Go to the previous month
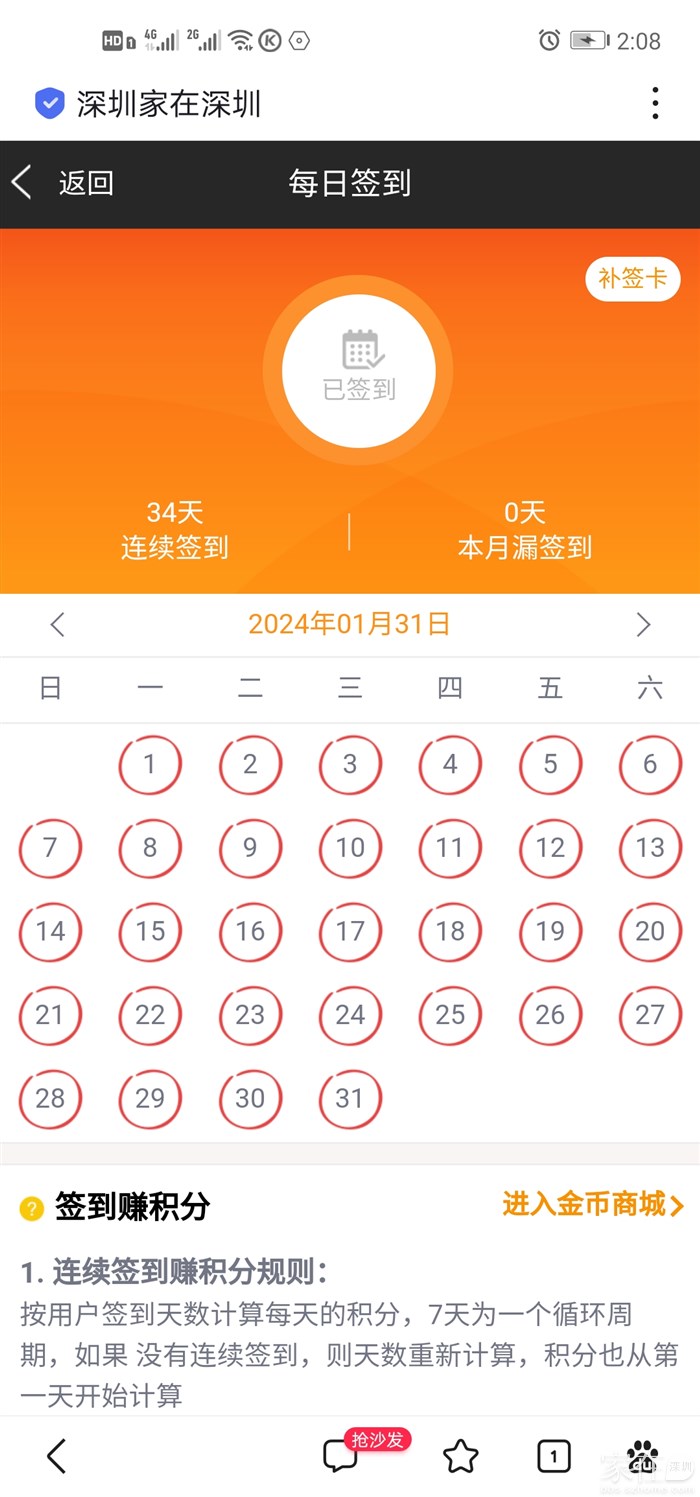Screen dimensions: 700x1497 57,625
